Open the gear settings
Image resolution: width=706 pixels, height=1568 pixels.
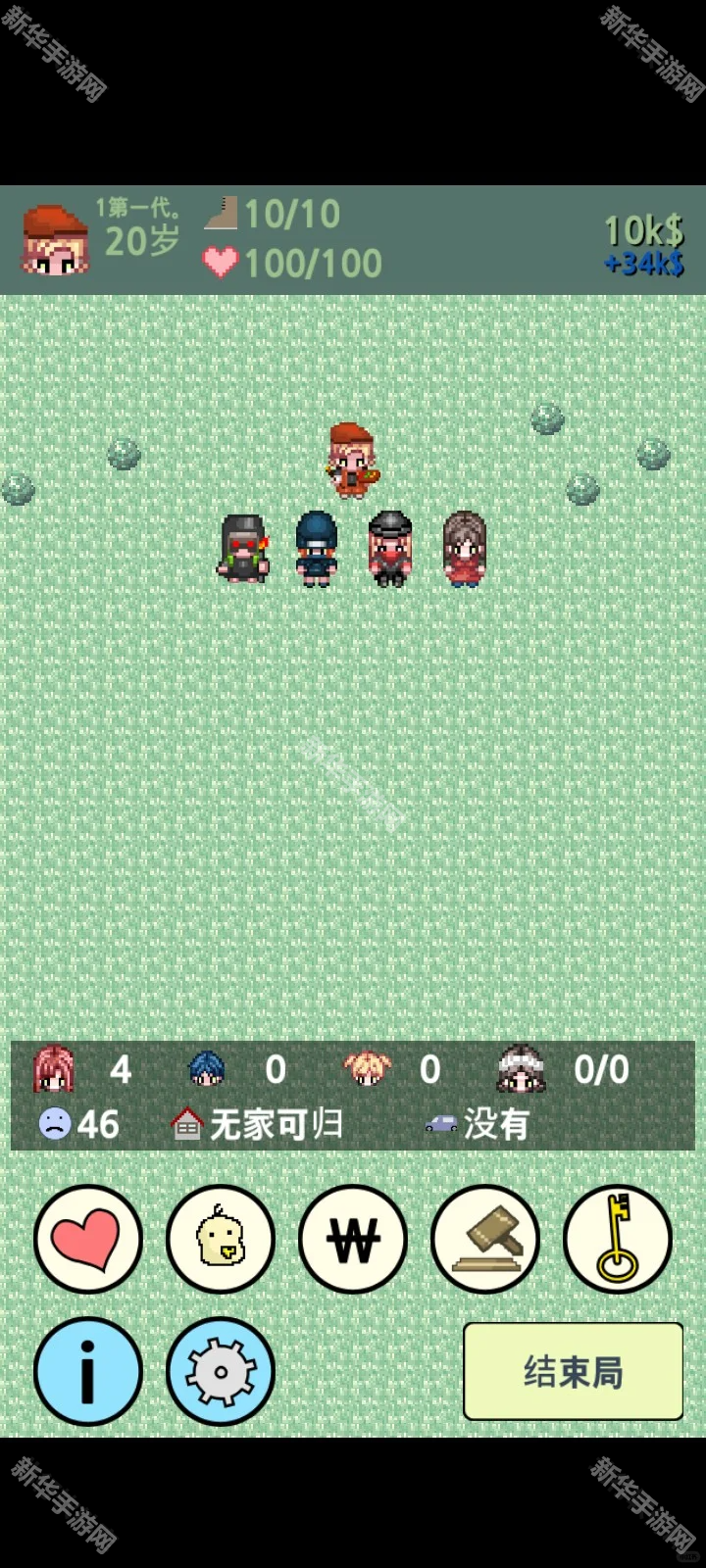221,1371
